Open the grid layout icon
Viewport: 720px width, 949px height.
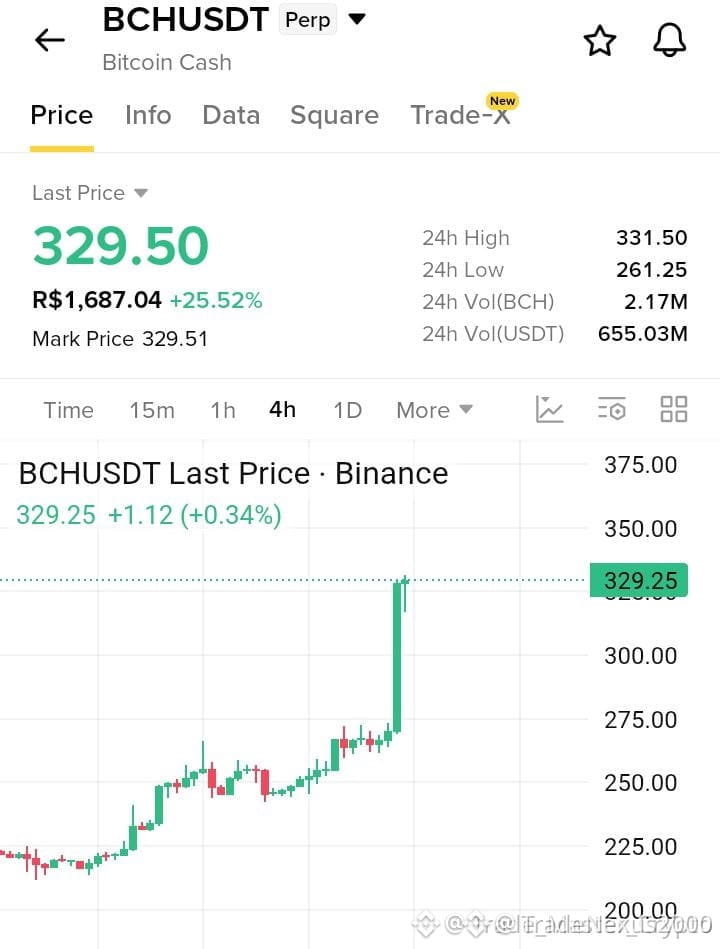(673, 409)
